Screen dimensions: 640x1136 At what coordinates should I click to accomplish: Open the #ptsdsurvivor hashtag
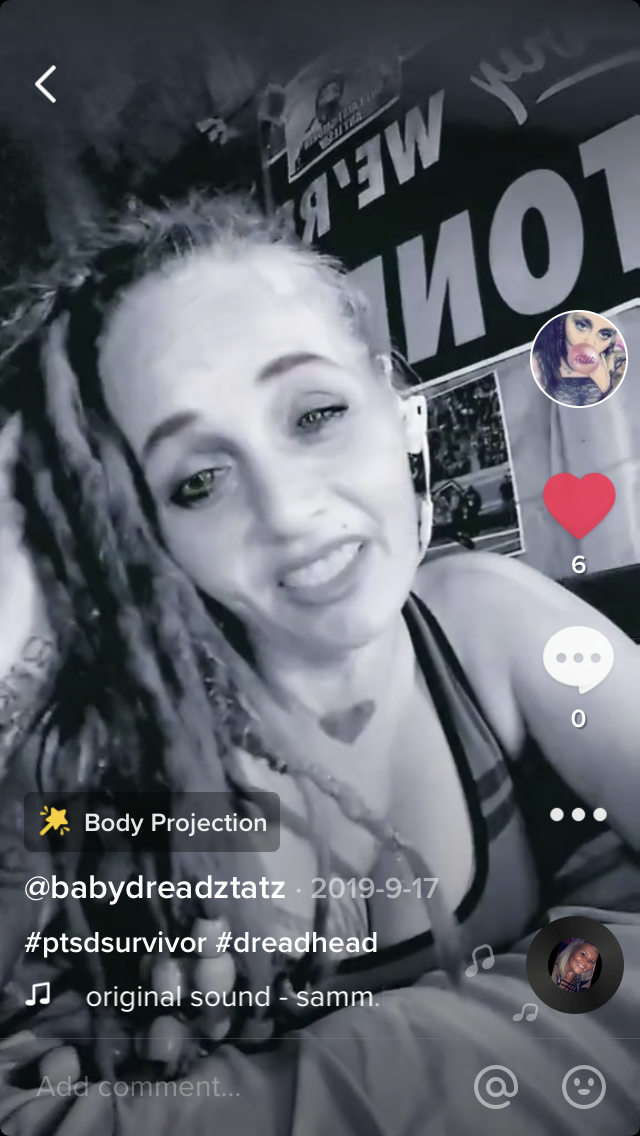(115, 942)
